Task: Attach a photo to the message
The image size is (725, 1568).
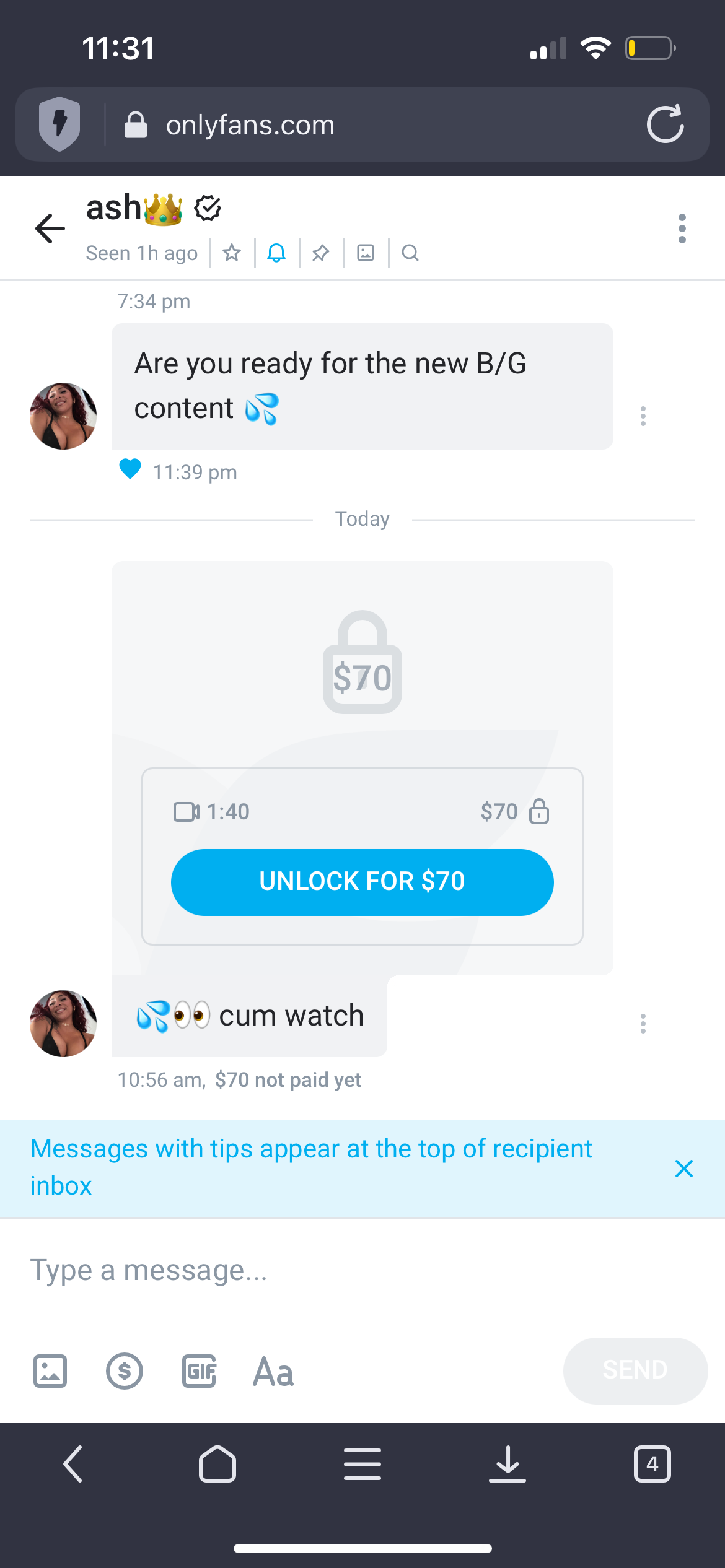Action: pyautogui.click(x=50, y=1371)
